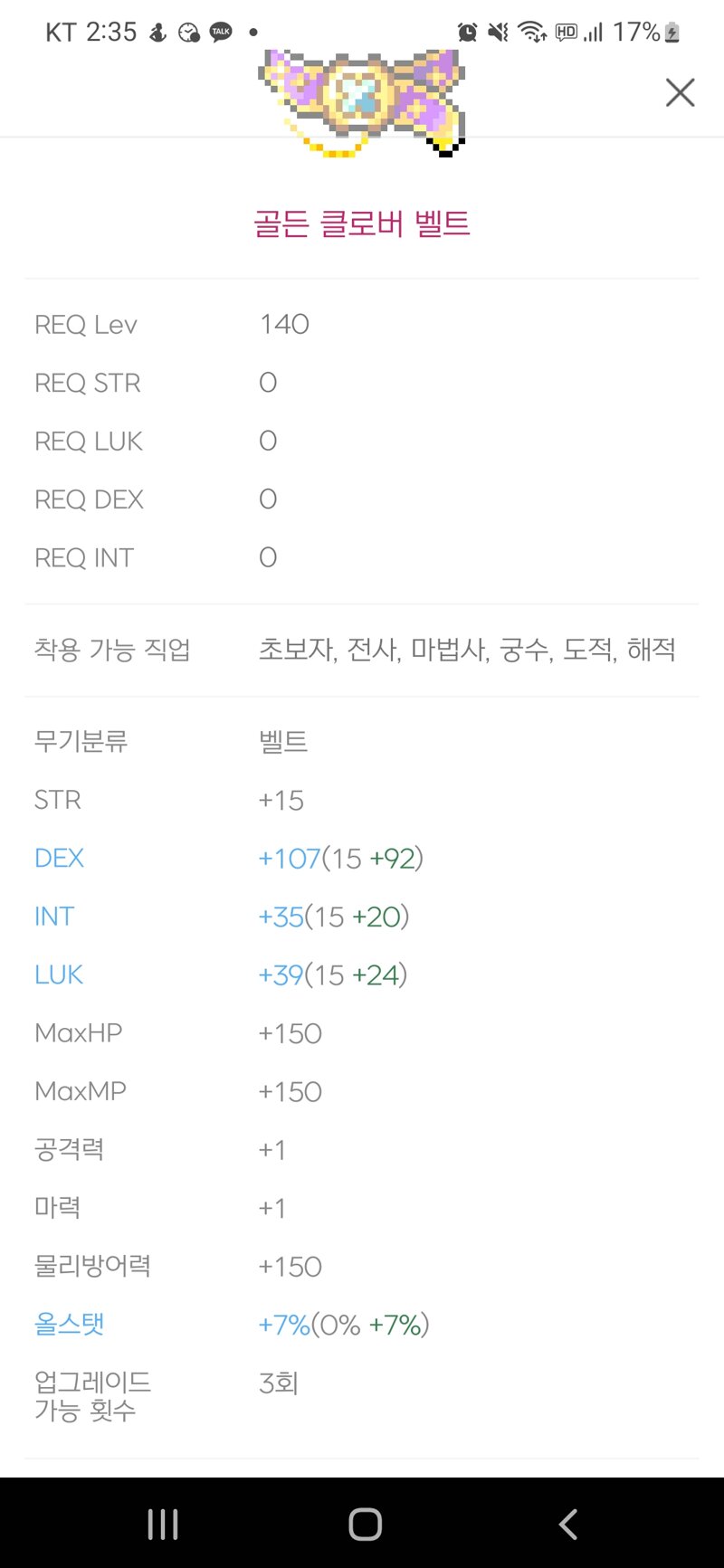This screenshot has height=1568, width=724.
Task: Go to the home screen
Action: click(365, 1525)
